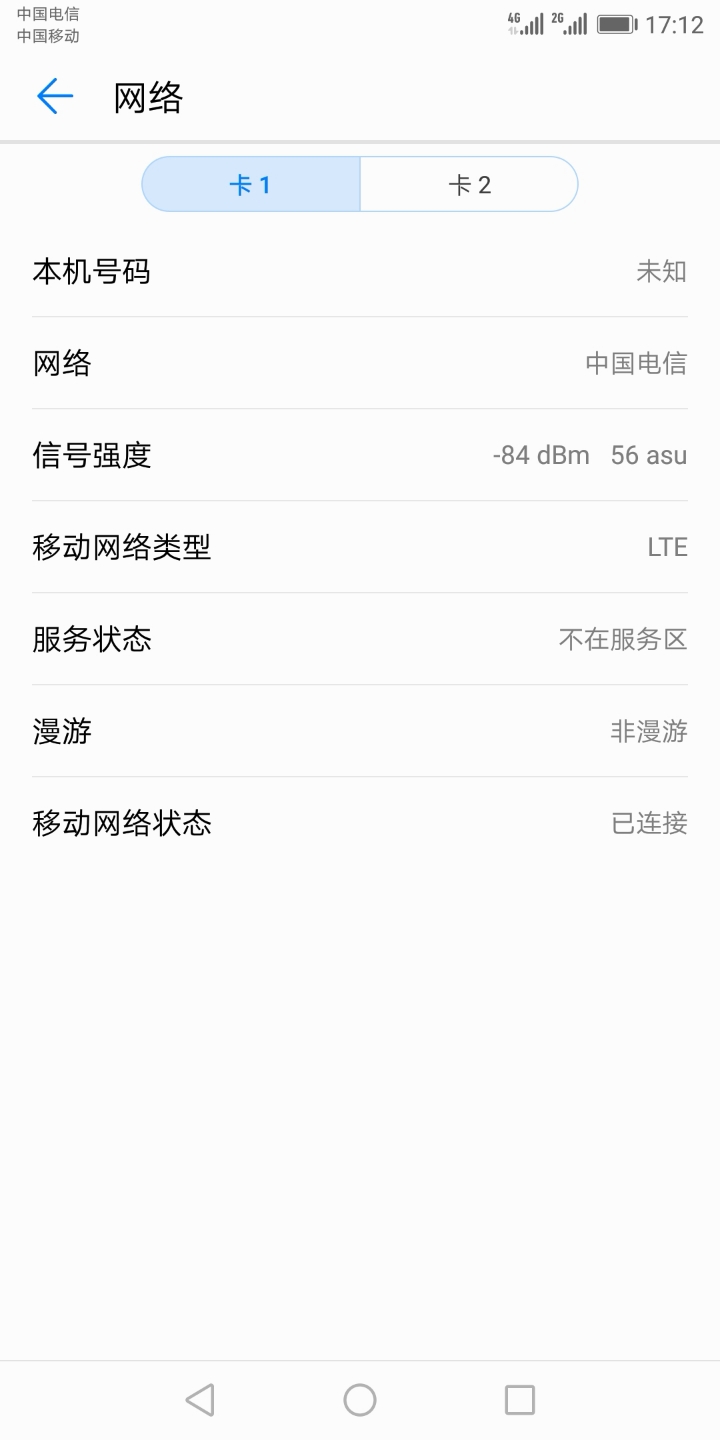The height and width of the screenshot is (1440, 720).
Task: Tap 移动网络状态 showing 已连接
Action: [360, 822]
